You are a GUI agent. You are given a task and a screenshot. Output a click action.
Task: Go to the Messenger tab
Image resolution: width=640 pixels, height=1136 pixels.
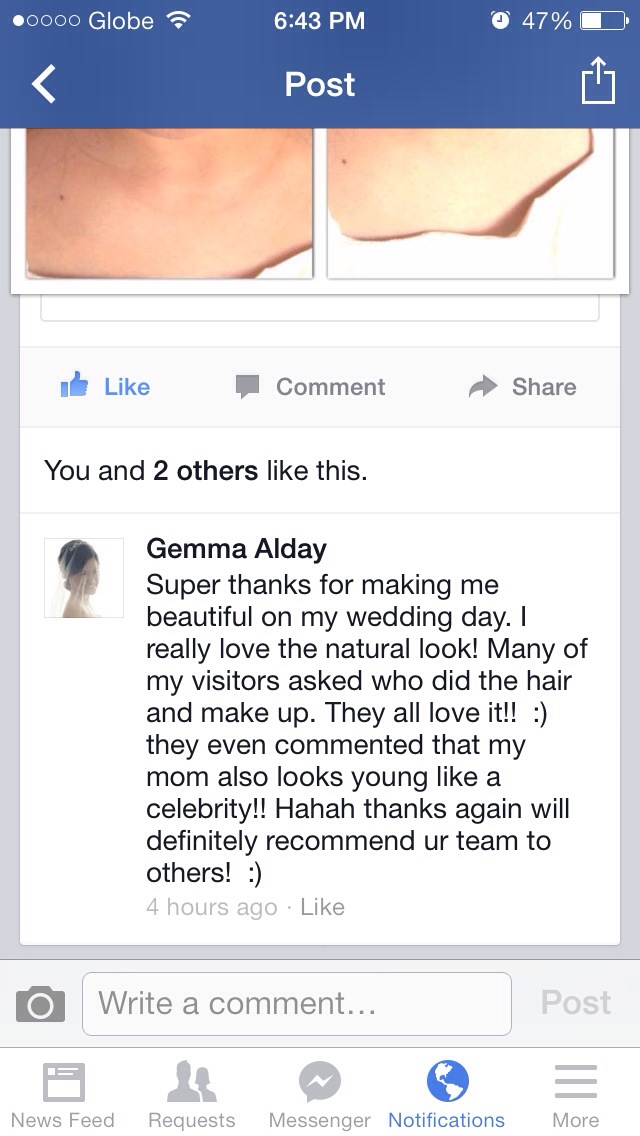(319, 1095)
